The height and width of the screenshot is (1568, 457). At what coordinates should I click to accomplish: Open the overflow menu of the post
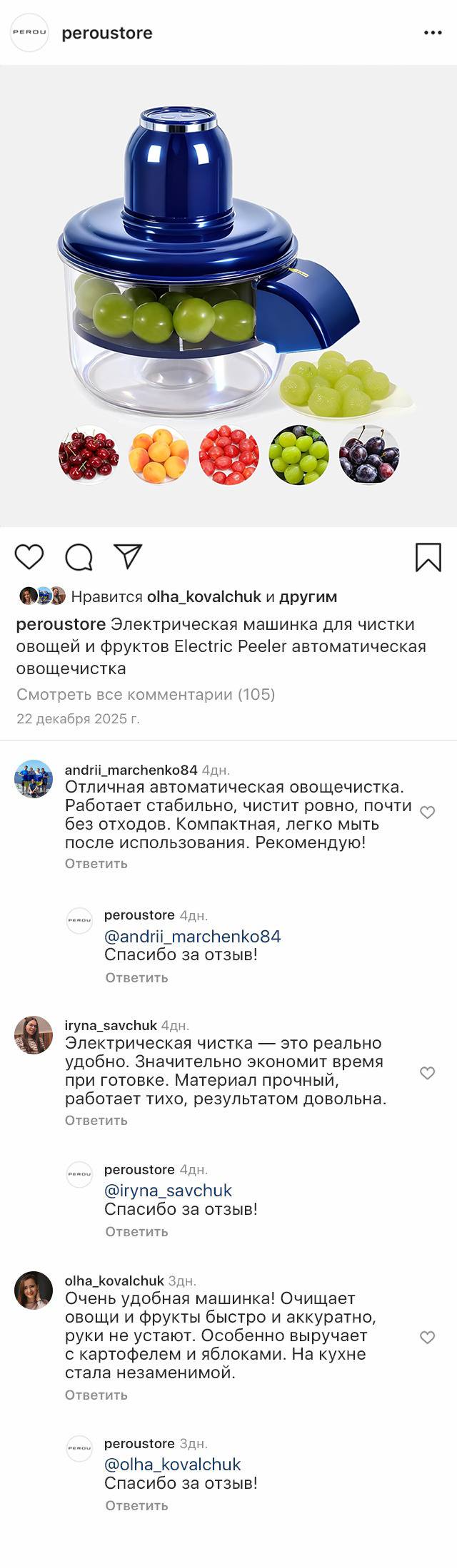click(x=433, y=33)
